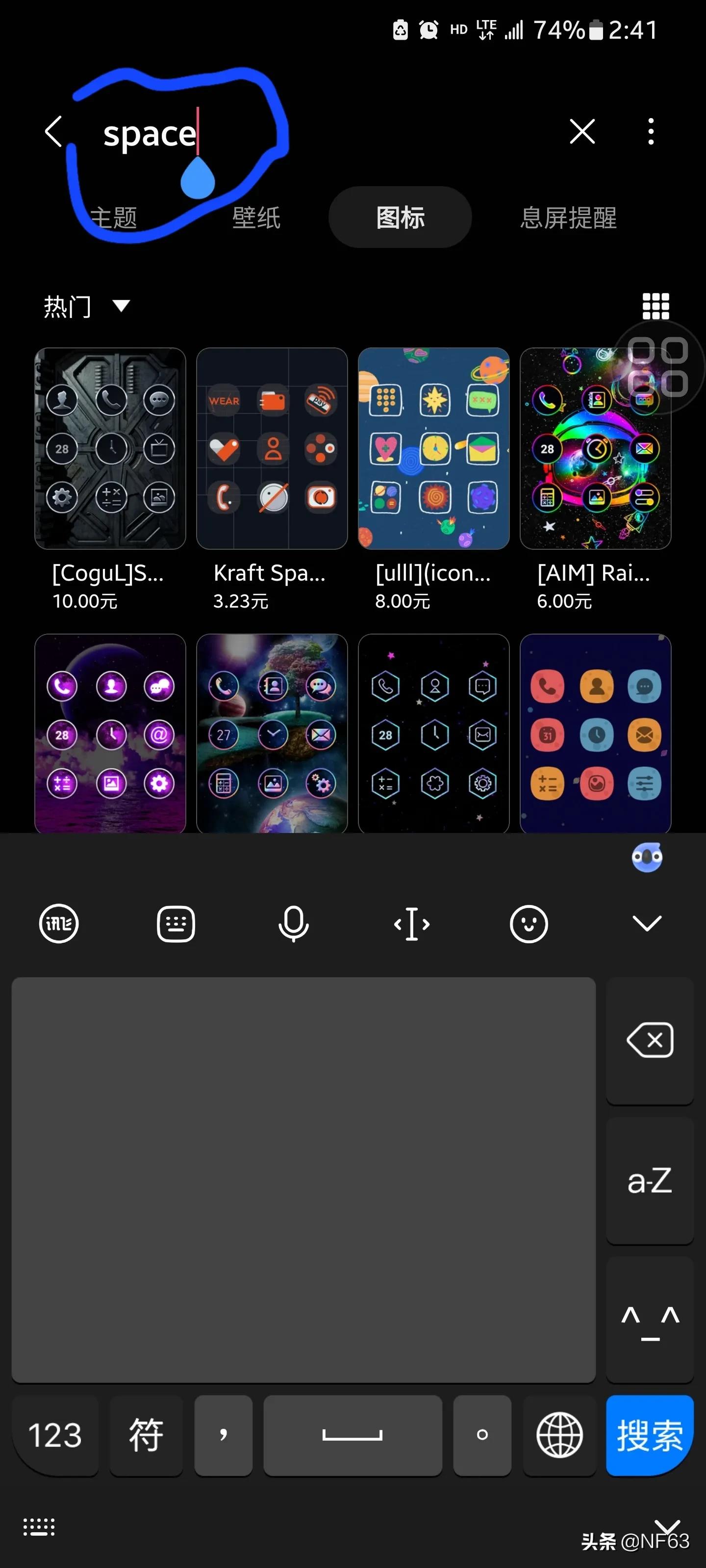Switch keyboard to a-Z input
The height and width of the screenshot is (1568, 706).
pos(649,1181)
